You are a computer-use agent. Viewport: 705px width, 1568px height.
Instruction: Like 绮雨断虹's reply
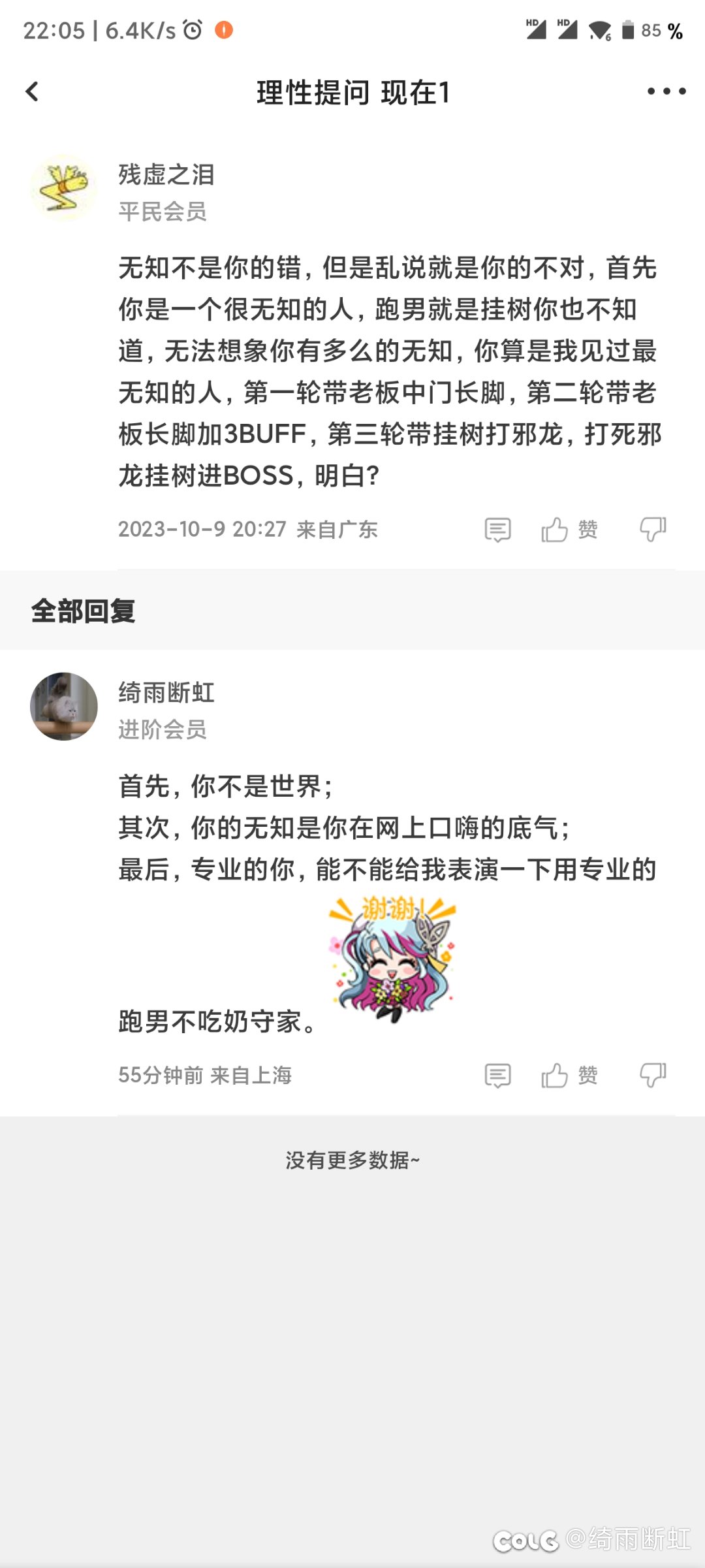click(x=569, y=1076)
